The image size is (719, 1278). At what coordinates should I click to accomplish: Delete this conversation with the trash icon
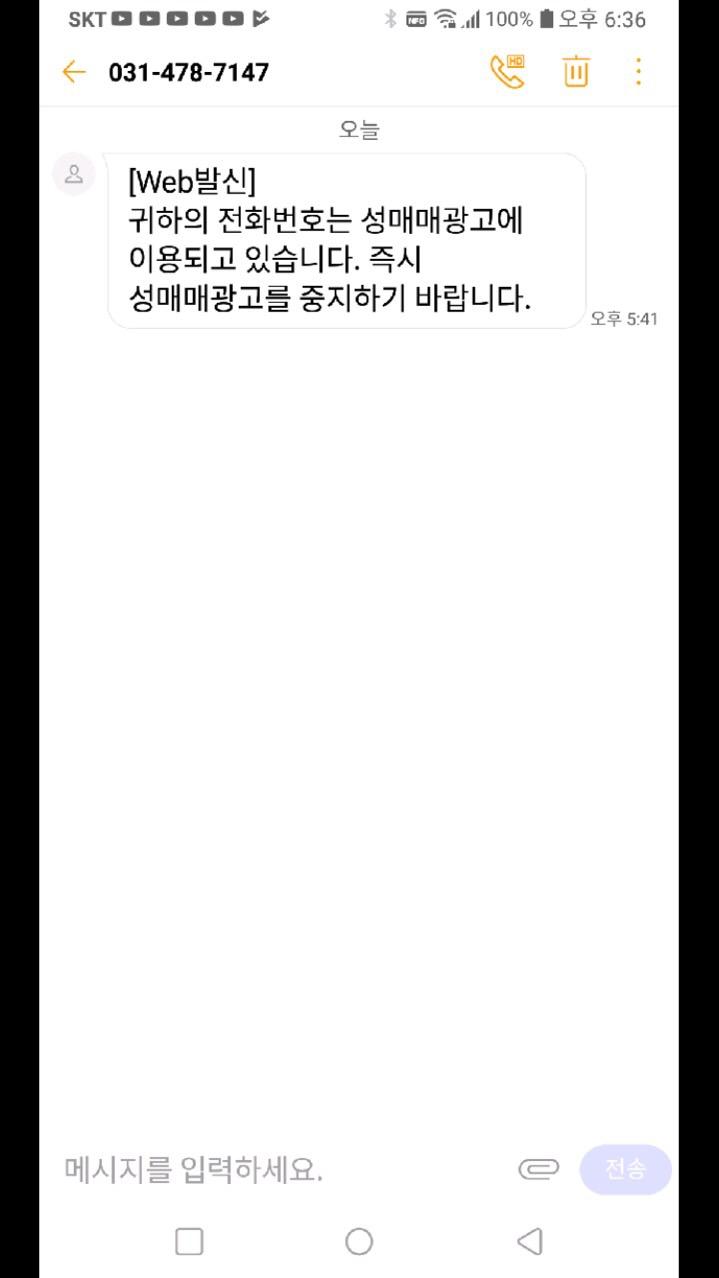576,71
